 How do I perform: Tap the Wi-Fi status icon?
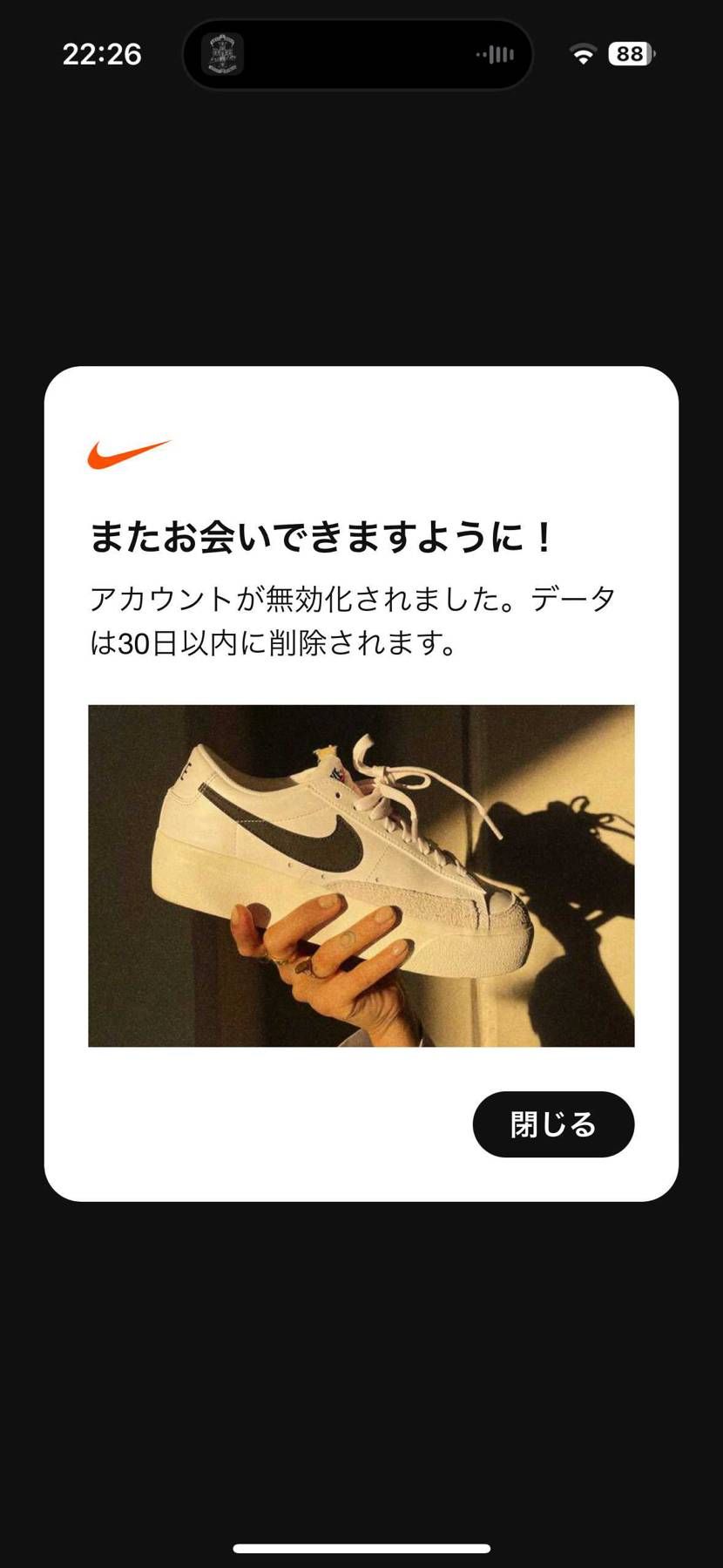click(584, 54)
